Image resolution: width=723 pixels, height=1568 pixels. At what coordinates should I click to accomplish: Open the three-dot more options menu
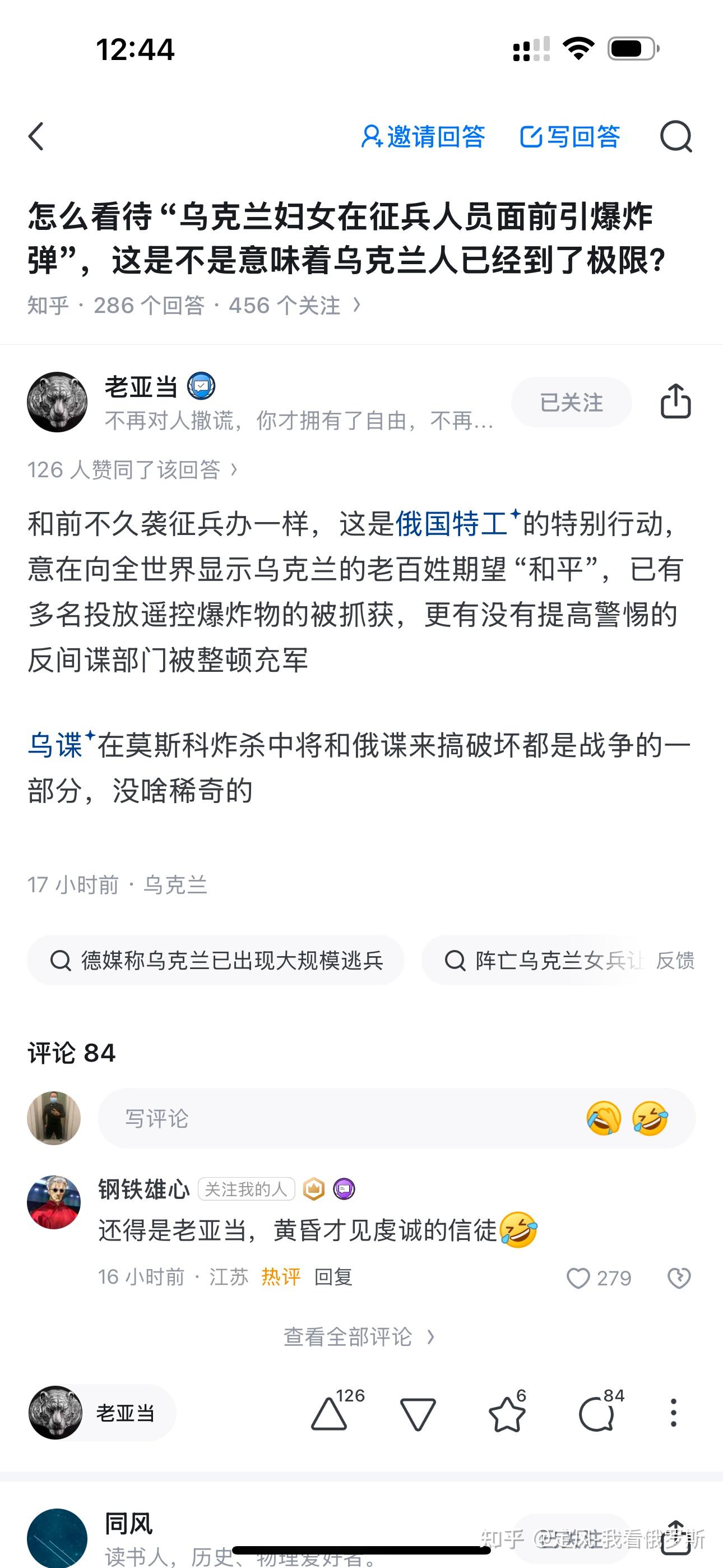pos(673,1413)
